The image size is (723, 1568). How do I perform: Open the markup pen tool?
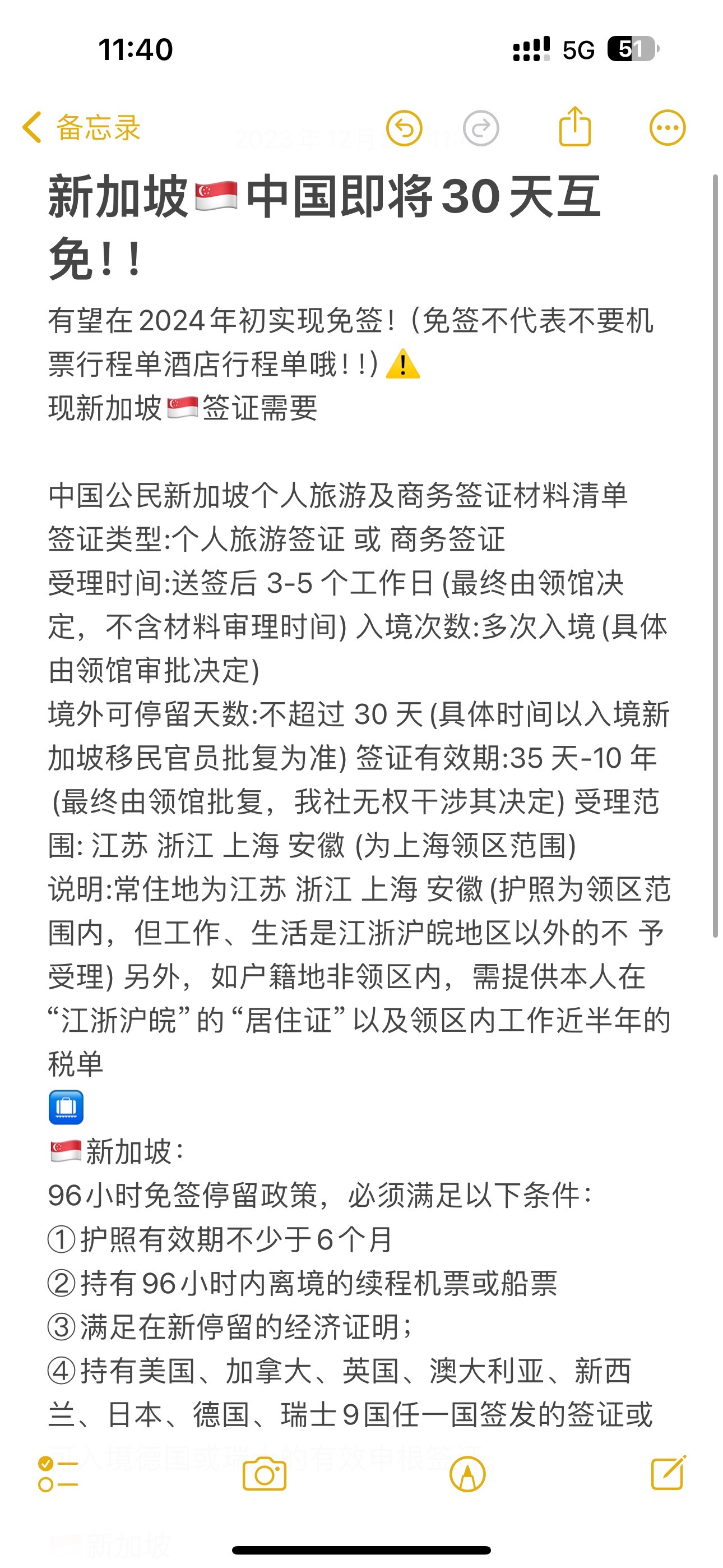(x=467, y=1474)
